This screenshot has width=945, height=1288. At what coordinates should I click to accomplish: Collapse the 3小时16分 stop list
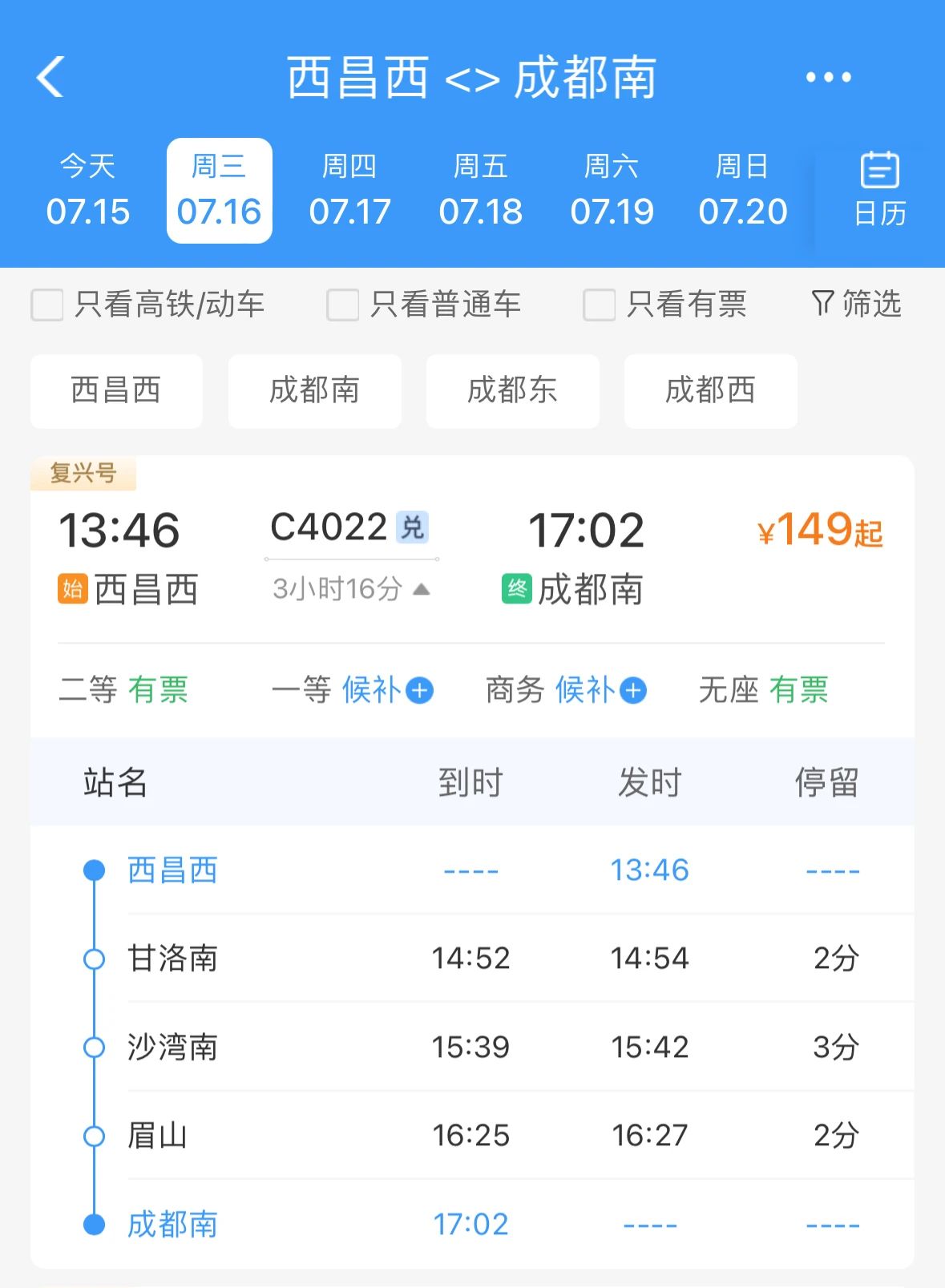pos(353,590)
